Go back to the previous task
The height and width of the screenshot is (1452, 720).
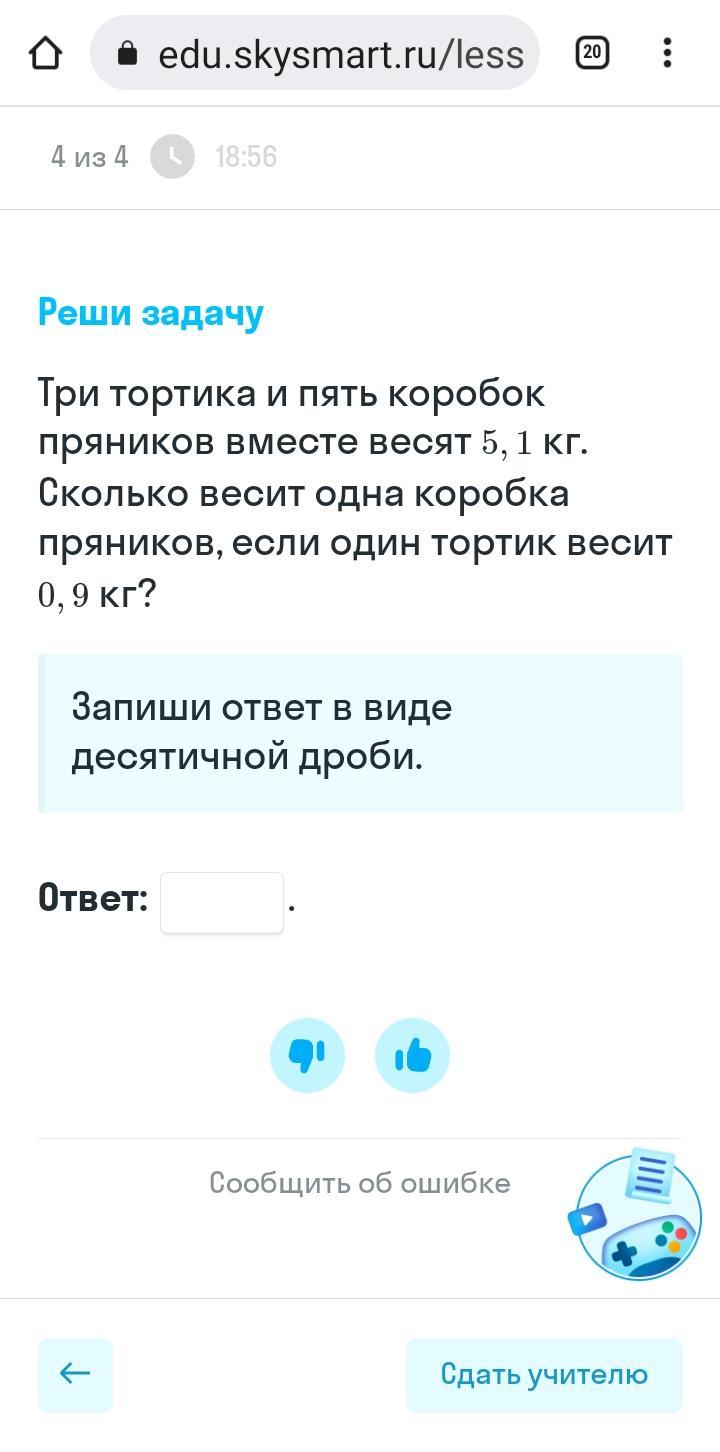pos(75,1374)
